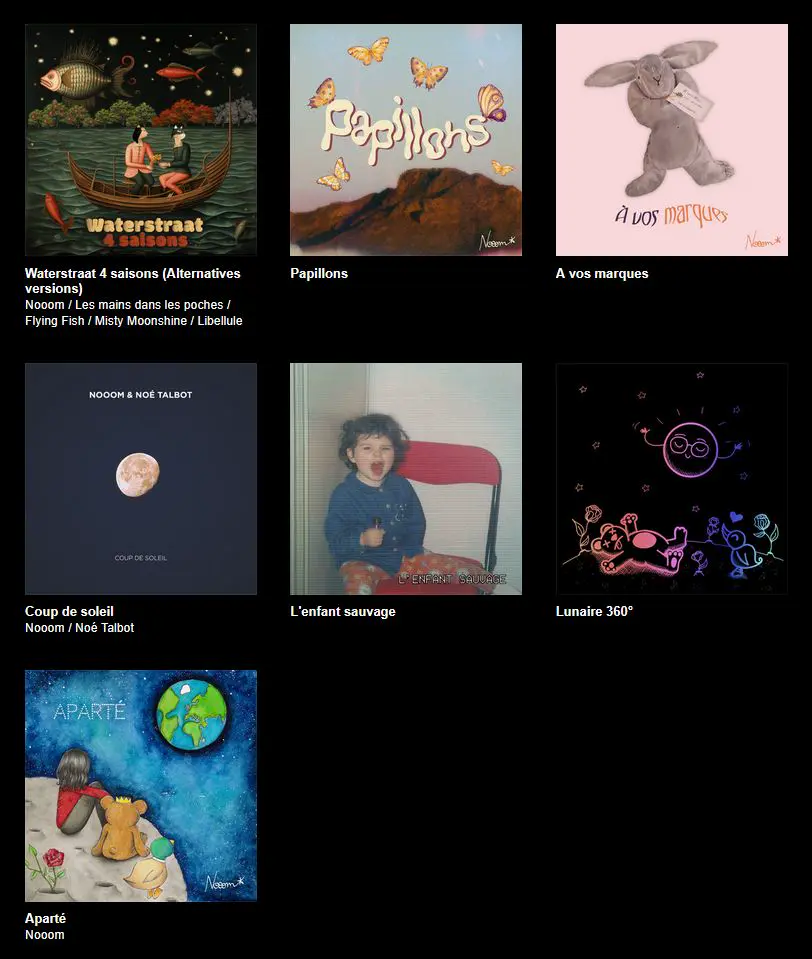Viewport: 812px width, 959px height.
Task: Open the Papillons album cover
Action: pos(405,140)
